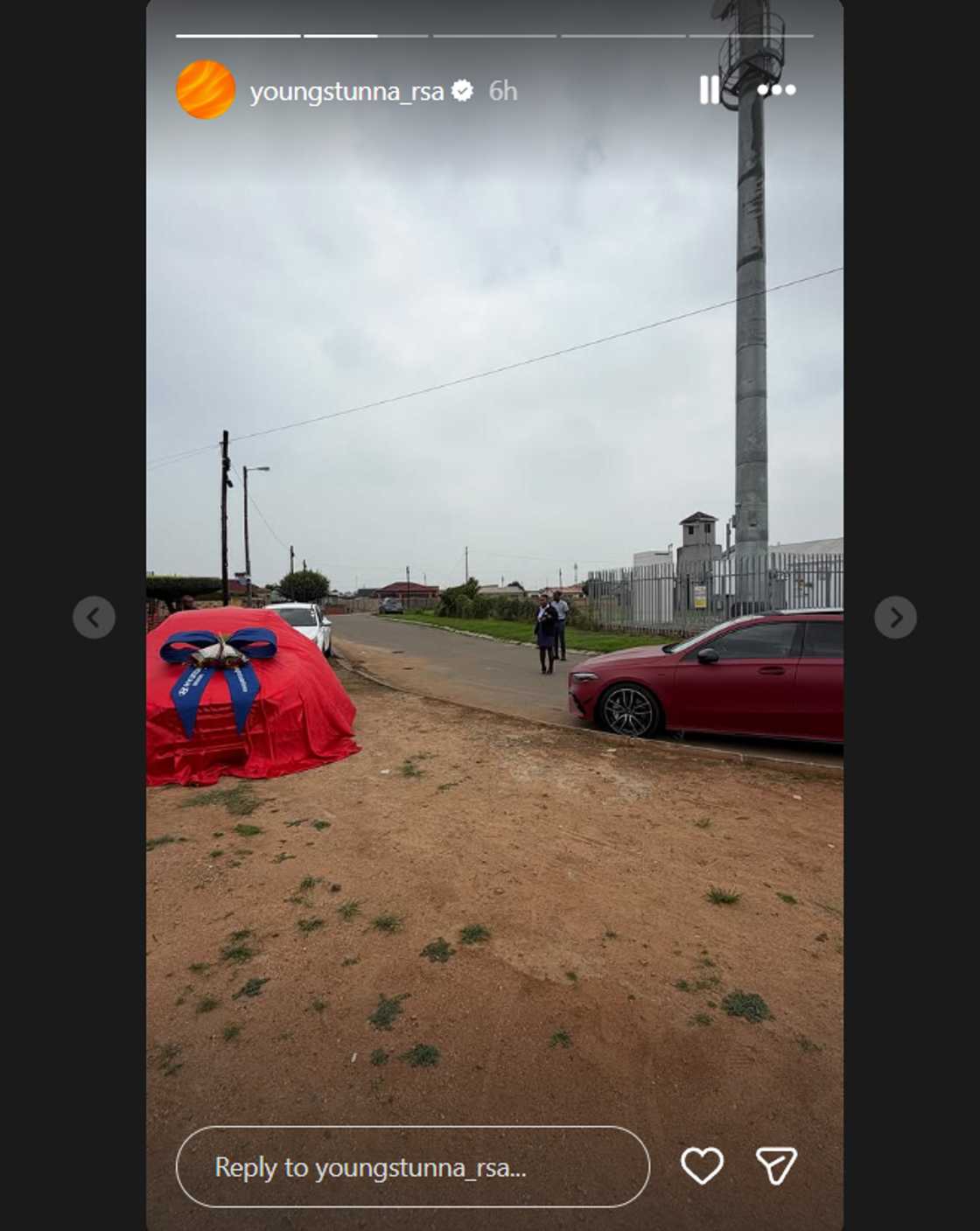Focus the Reply to youngstunna_rsa field

click(412, 1167)
